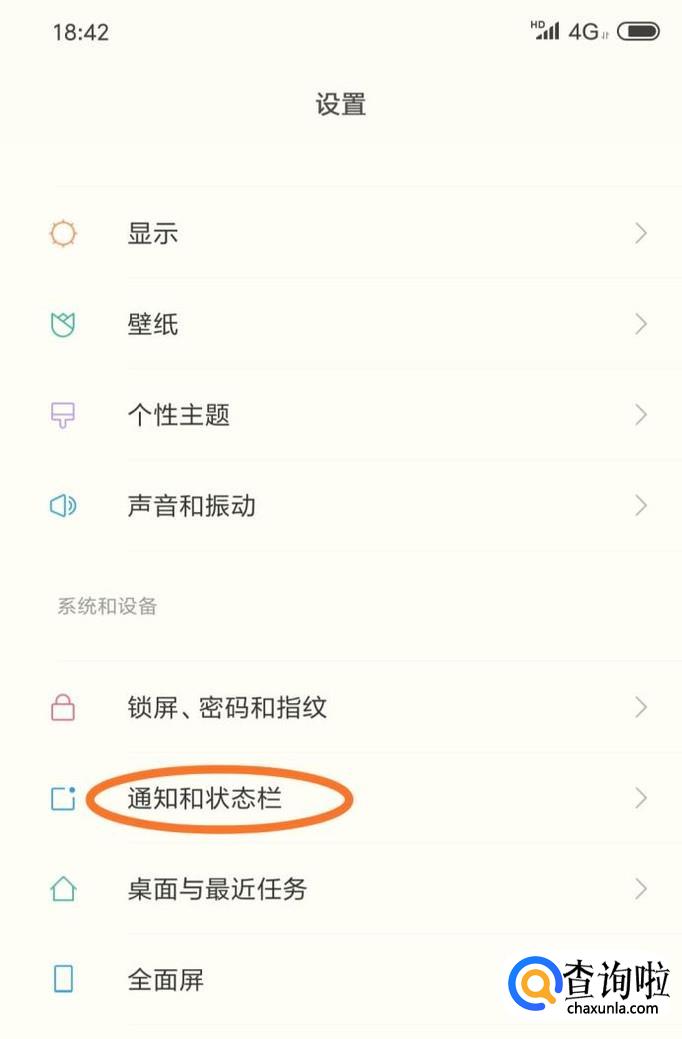Open 声音和振动 sound settings
Viewport: 682px width, 1039px height.
190,506
